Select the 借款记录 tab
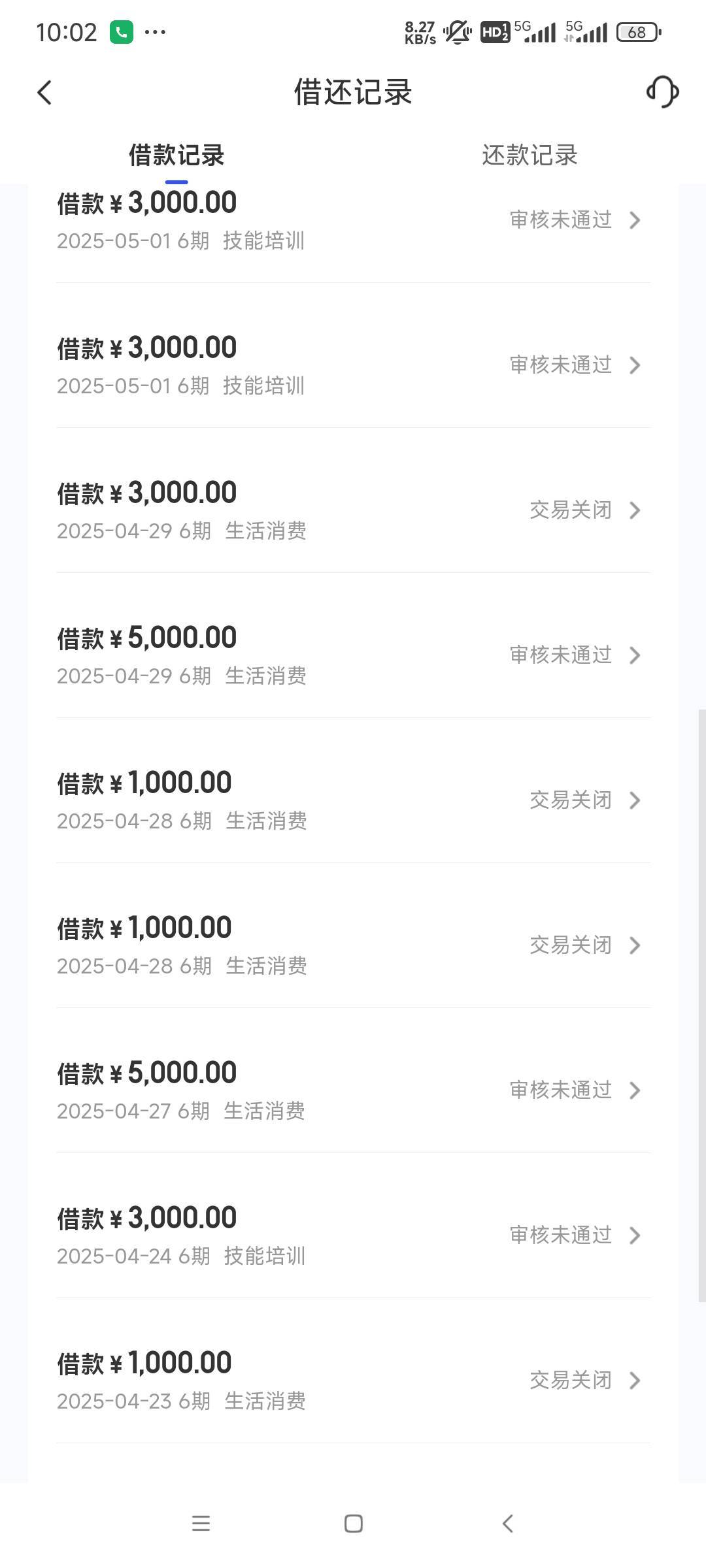Image resolution: width=706 pixels, height=1568 pixels. tap(176, 155)
